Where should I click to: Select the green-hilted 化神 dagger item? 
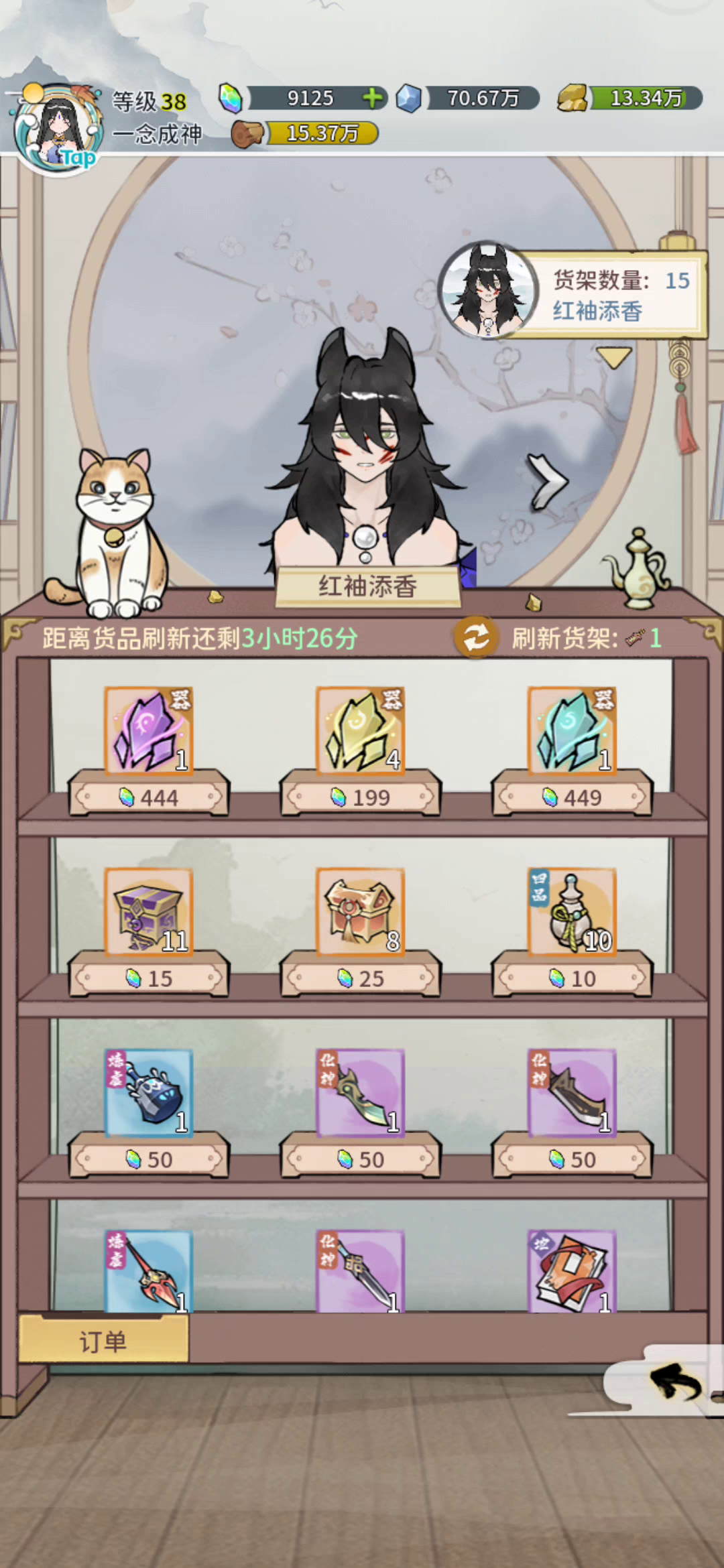point(361,1093)
